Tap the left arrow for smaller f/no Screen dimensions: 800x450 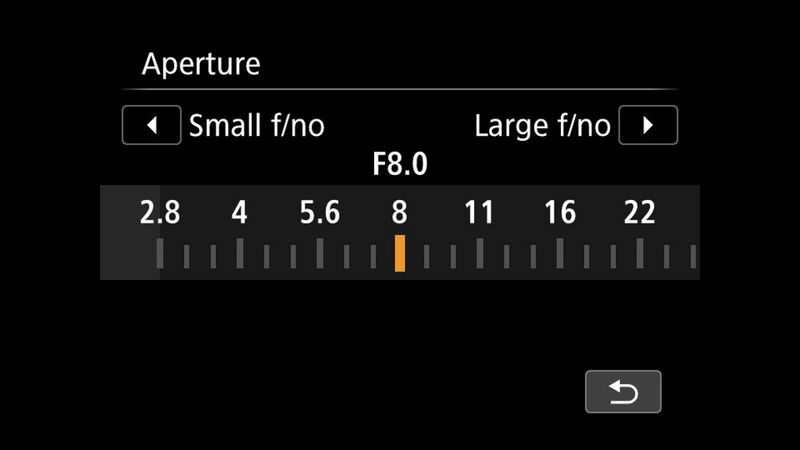[152, 126]
